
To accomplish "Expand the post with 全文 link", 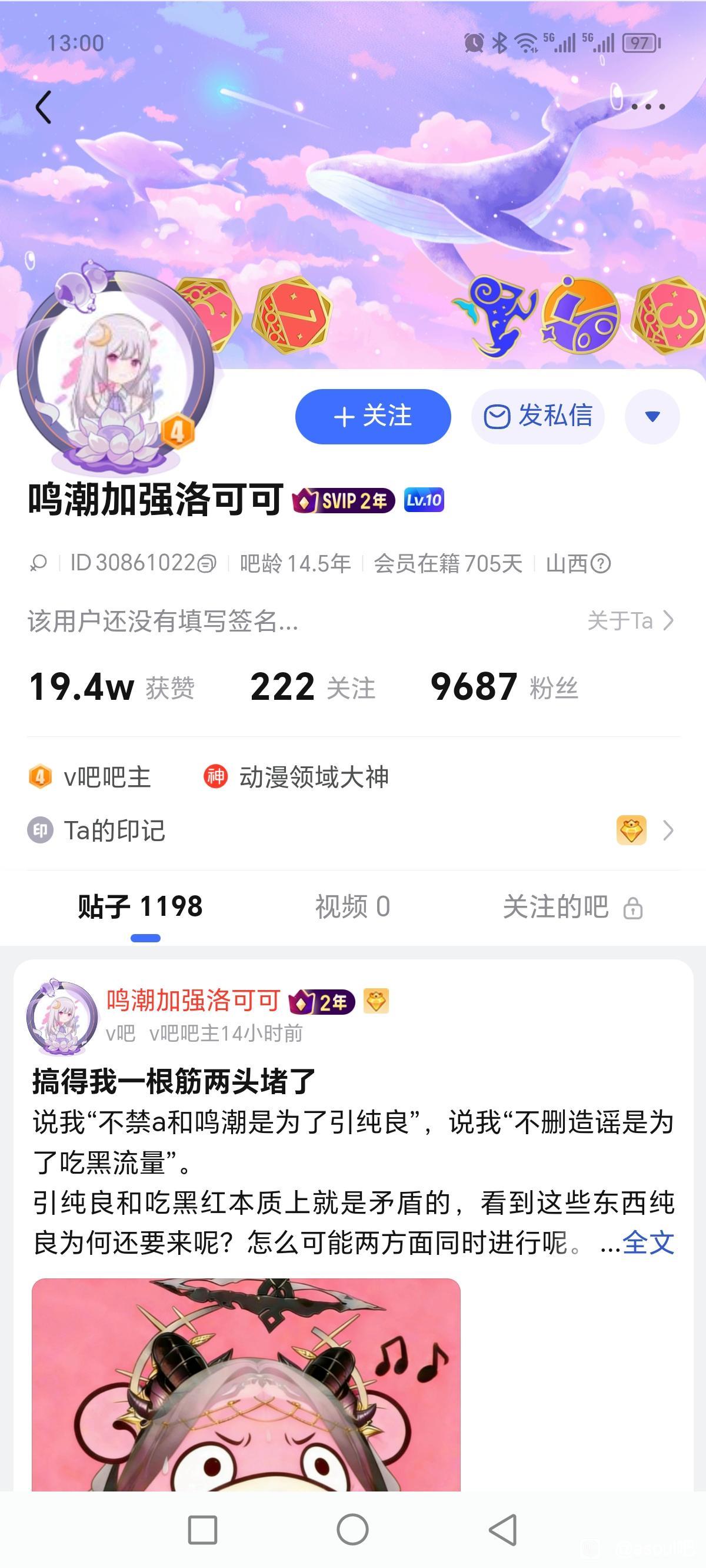I will 648,1243.
